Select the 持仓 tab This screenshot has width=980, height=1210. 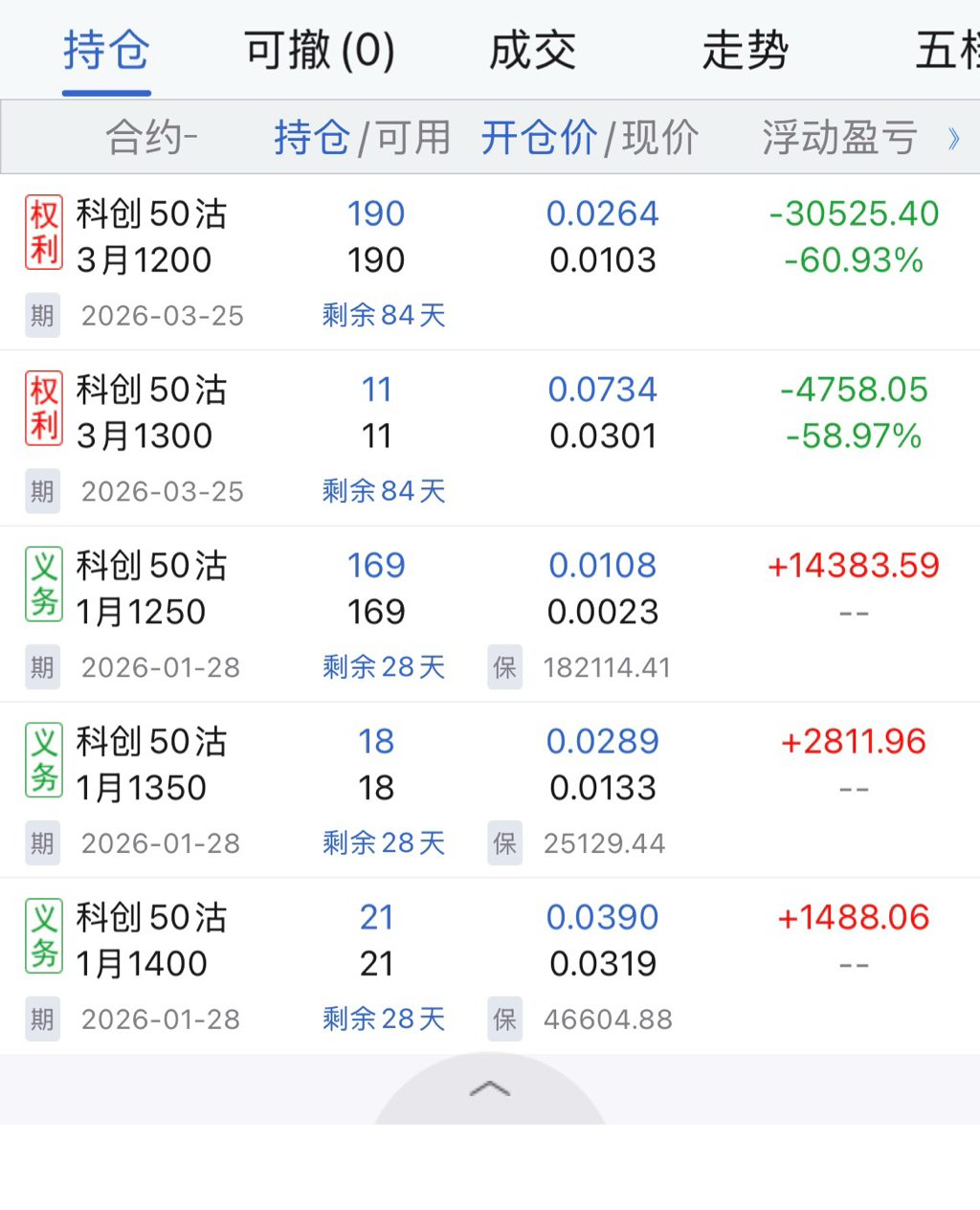[106, 50]
